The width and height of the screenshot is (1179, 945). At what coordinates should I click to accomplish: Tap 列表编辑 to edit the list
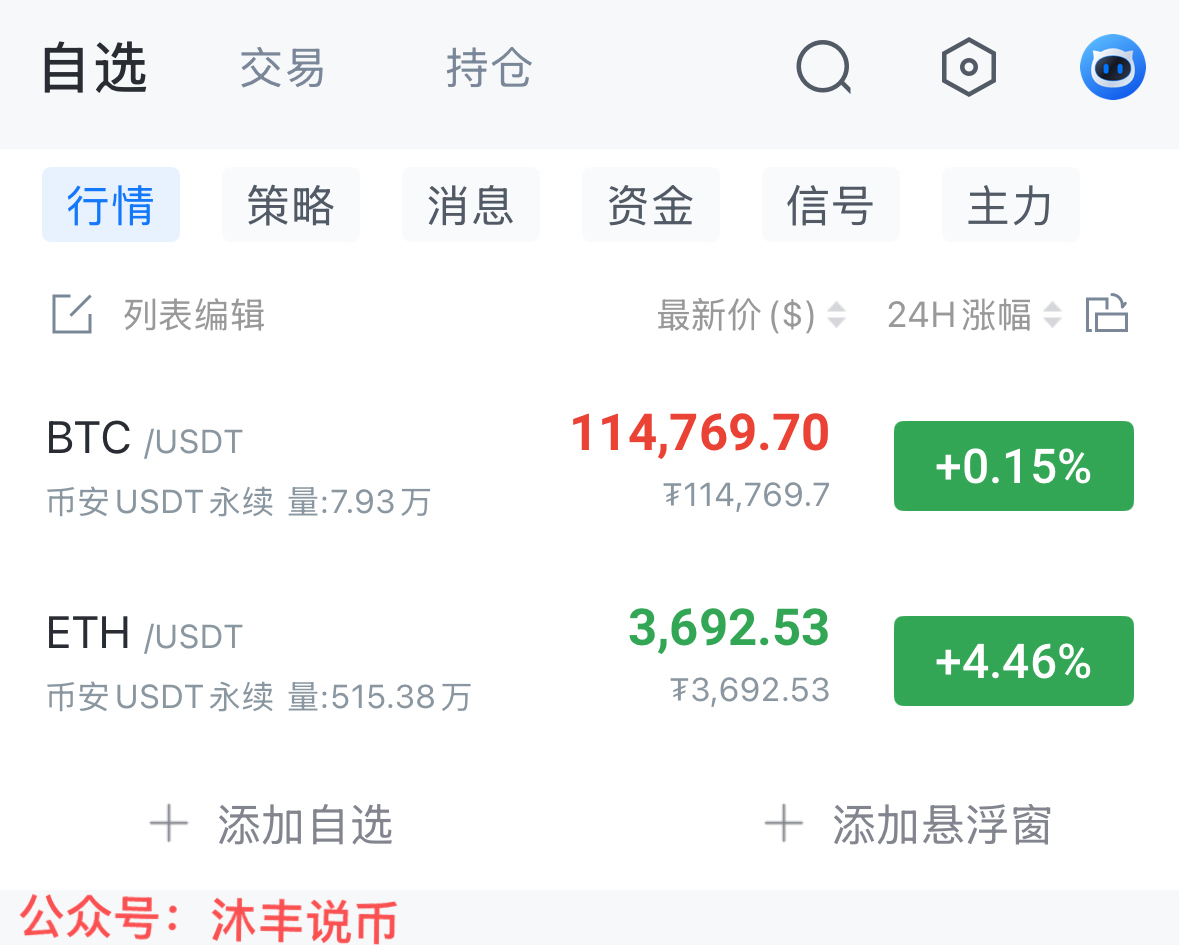click(x=159, y=315)
